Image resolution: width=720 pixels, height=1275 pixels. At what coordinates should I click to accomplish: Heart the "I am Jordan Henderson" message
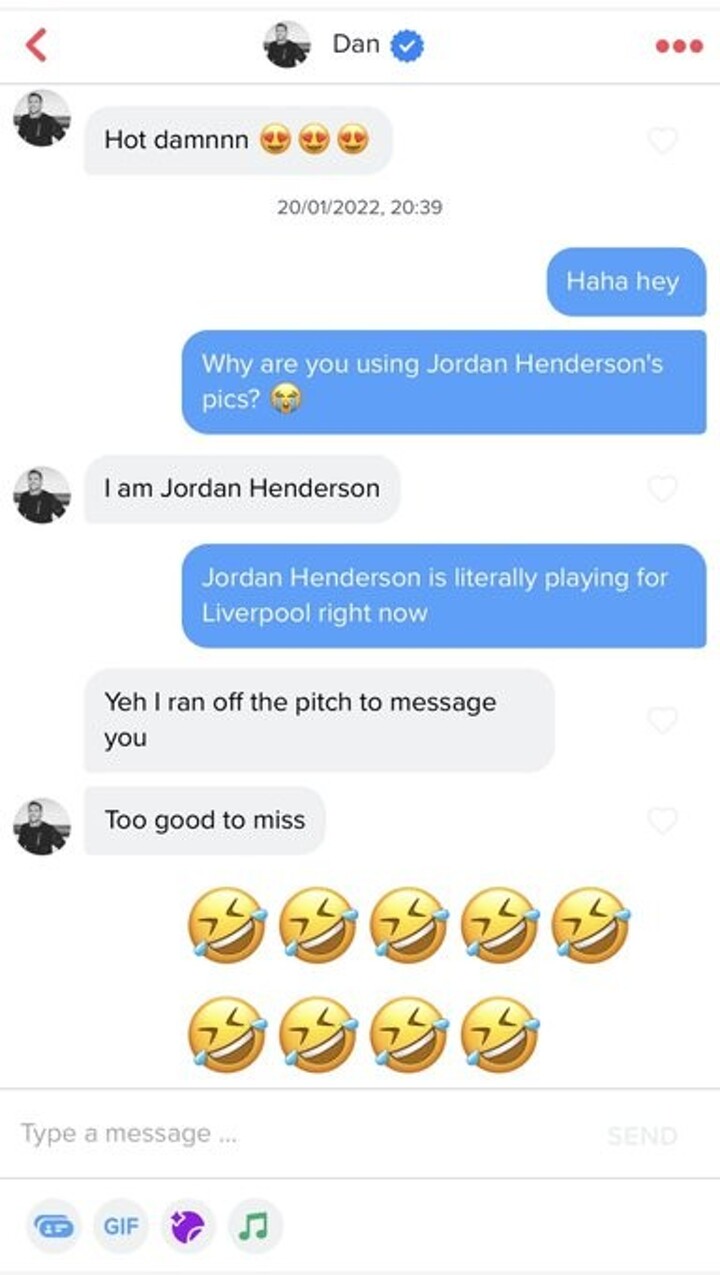click(662, 489)
